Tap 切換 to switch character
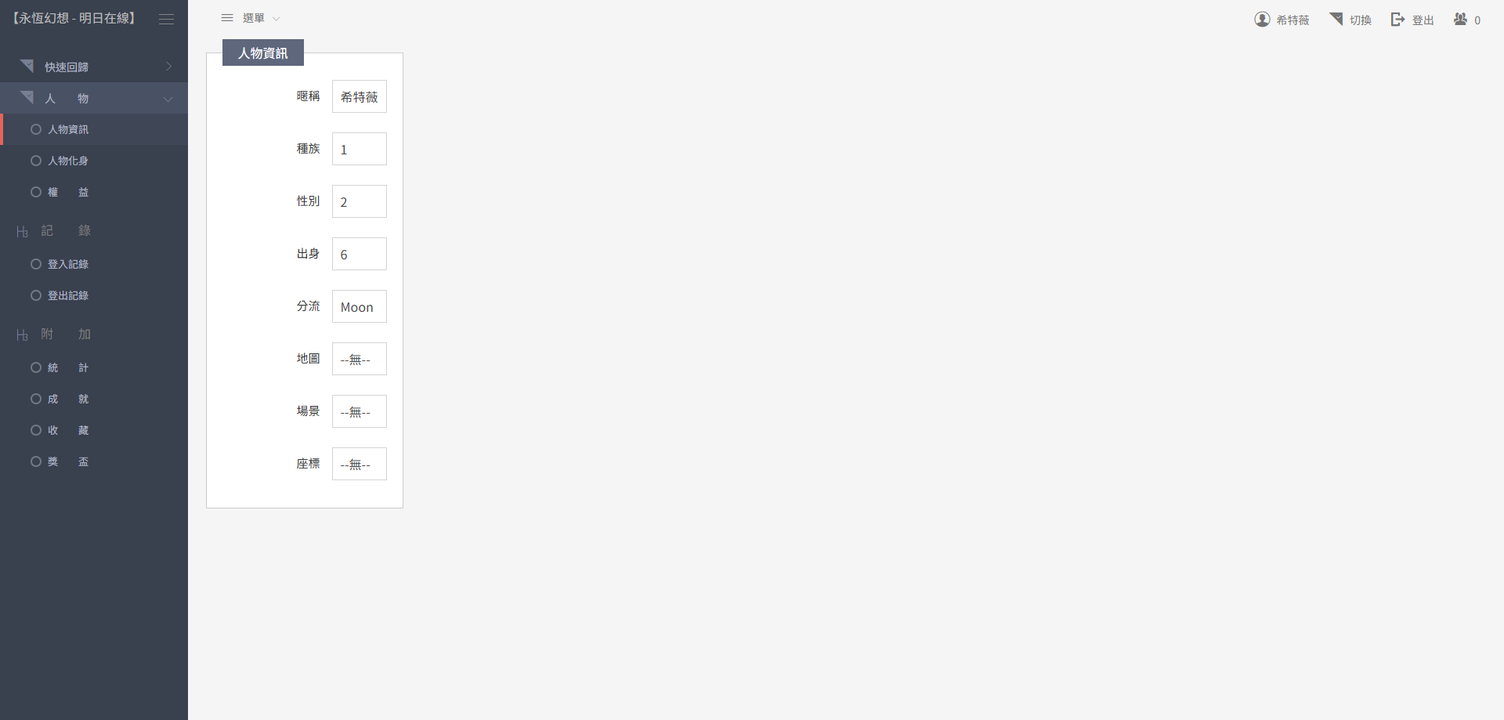The width and height of the screenshot is (1504, 720). (x=1350, y=20)
